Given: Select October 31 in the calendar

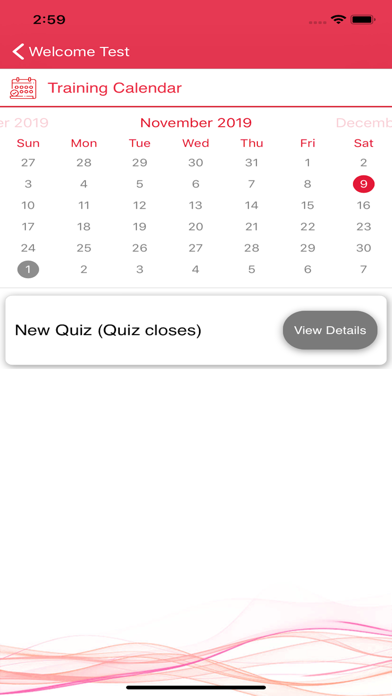Looking at the screenshot, I should pyautogui.click(x=251, y=162).
